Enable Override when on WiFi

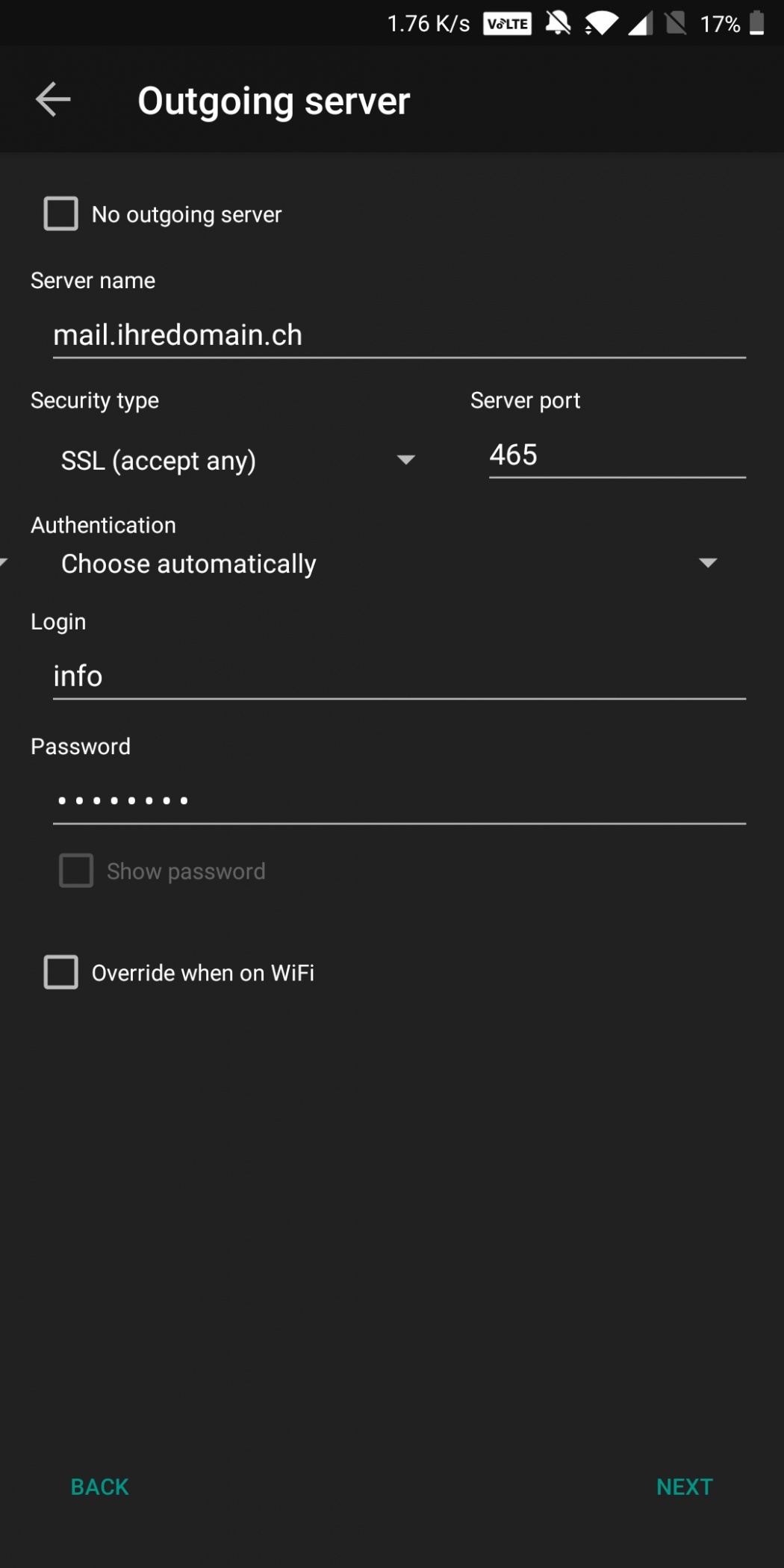[61, 972]
